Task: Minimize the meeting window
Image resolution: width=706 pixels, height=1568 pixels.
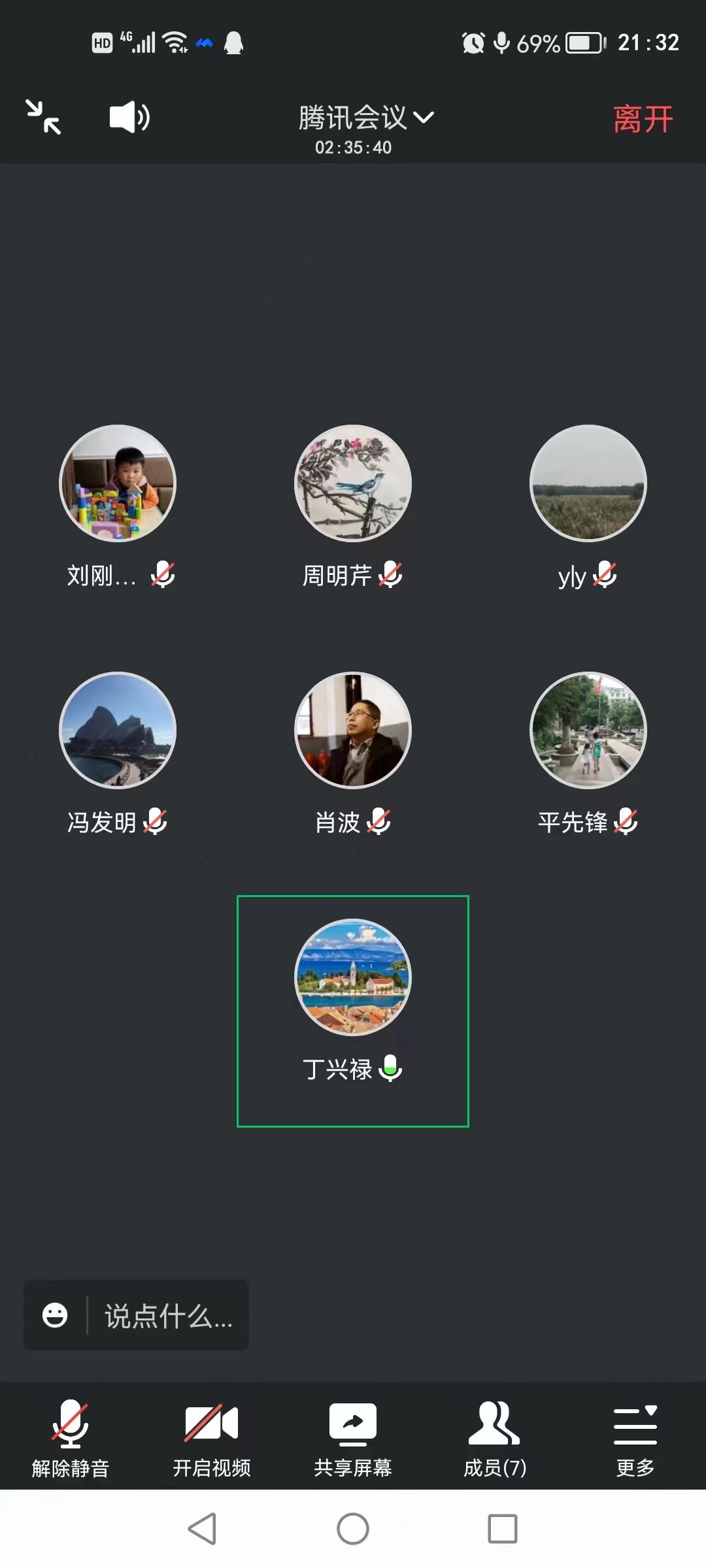Action: [x=43, y=118]
